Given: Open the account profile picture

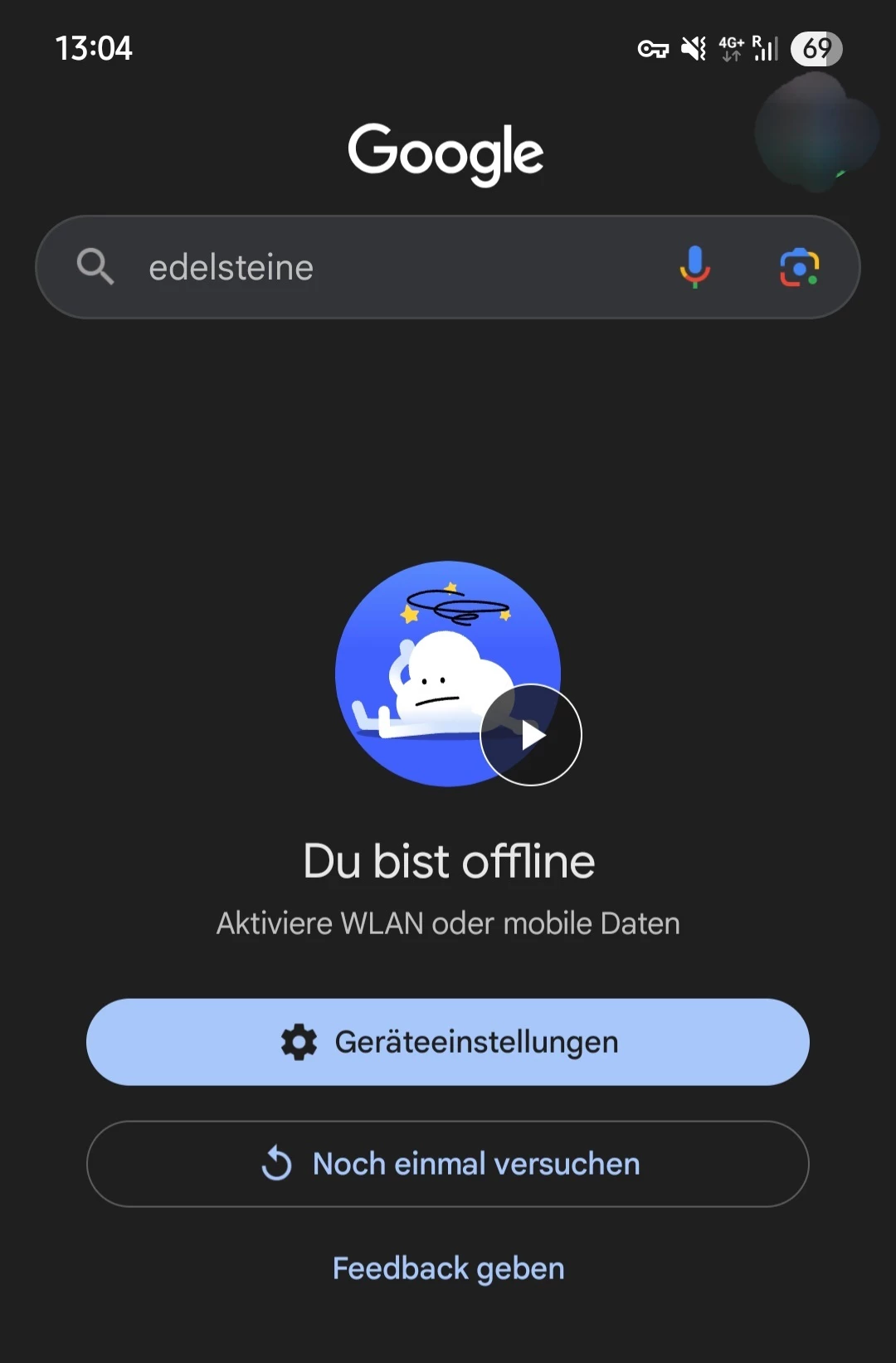Looking at the screenshot, I should pyautogui.click(x=816, y=133).
